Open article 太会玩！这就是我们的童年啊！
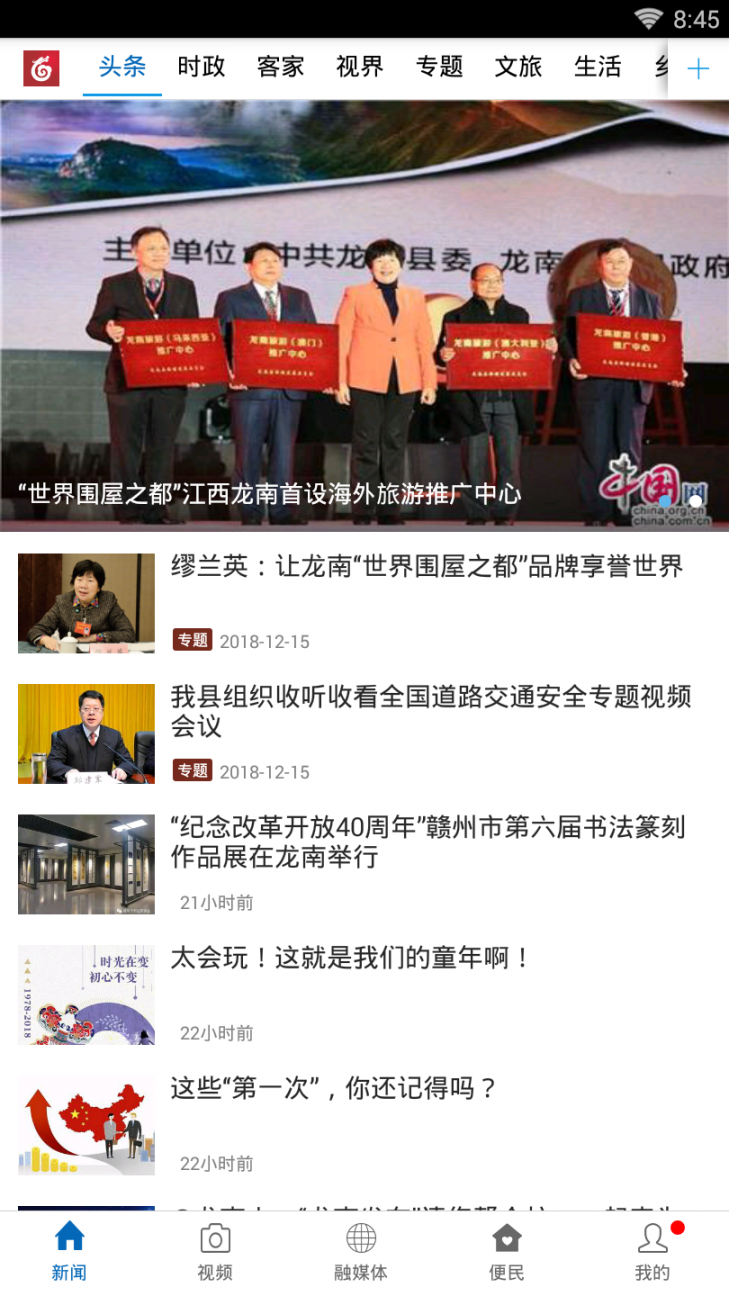The height and width of the screenshot is (1296, 729). [x=350, y=958]
